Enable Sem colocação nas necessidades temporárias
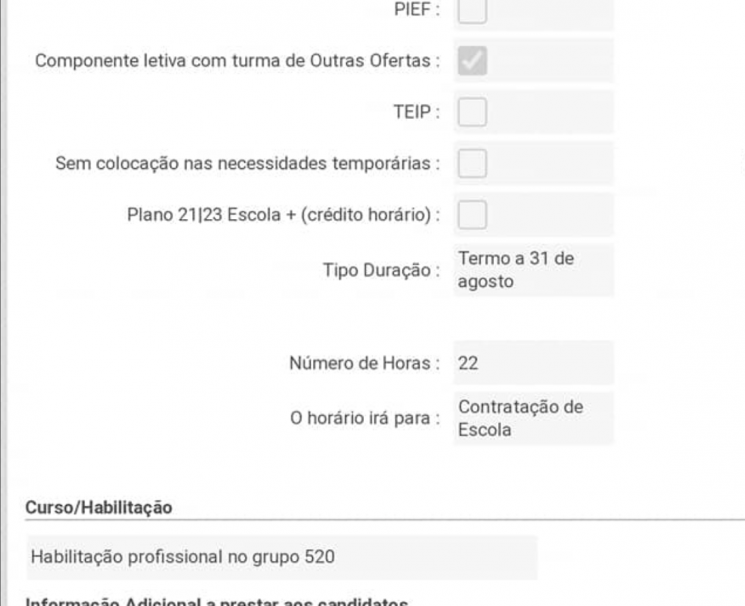Screen dimensions: 745x606 coord(472,163)
